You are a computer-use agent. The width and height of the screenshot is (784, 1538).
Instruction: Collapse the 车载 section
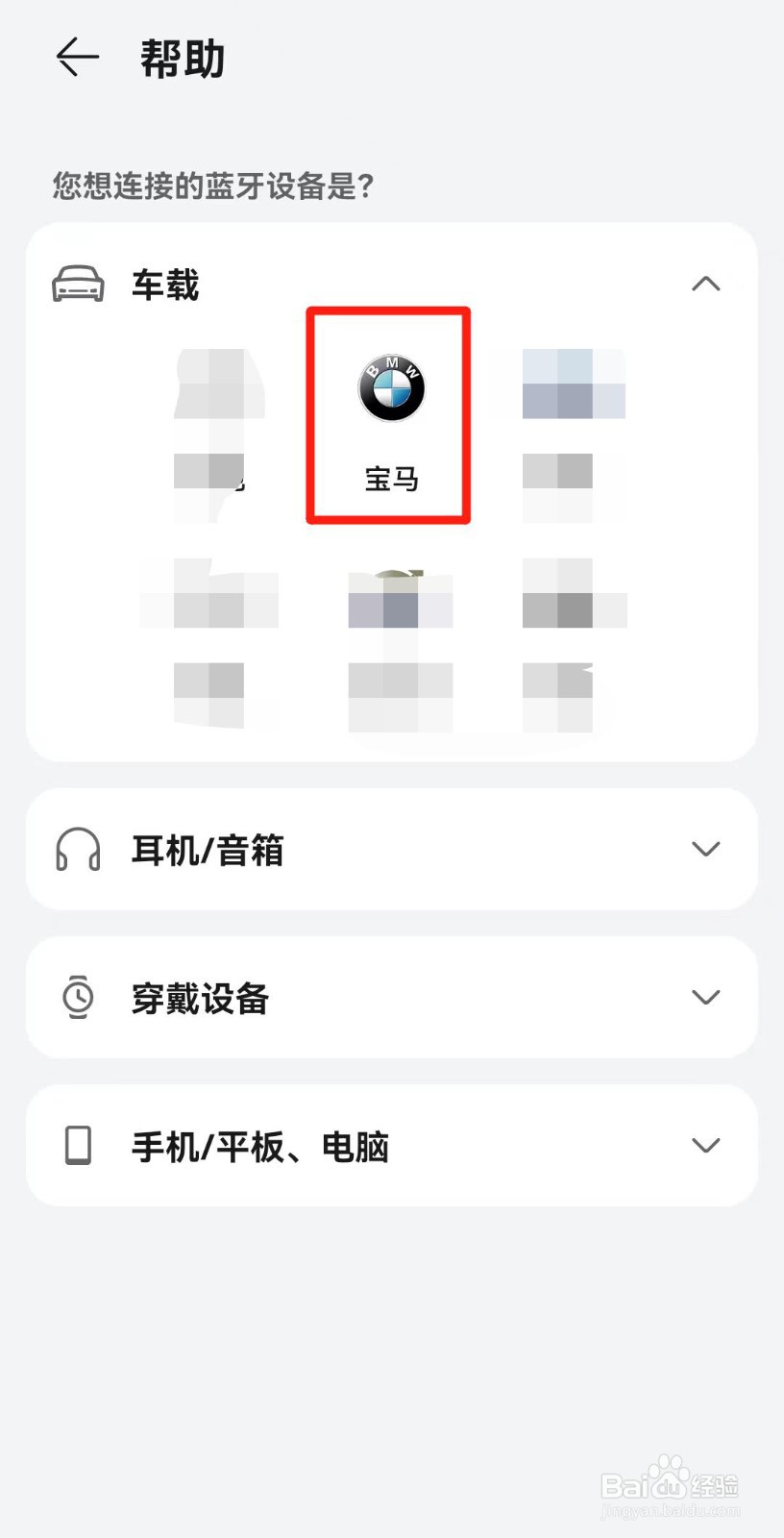705,284
